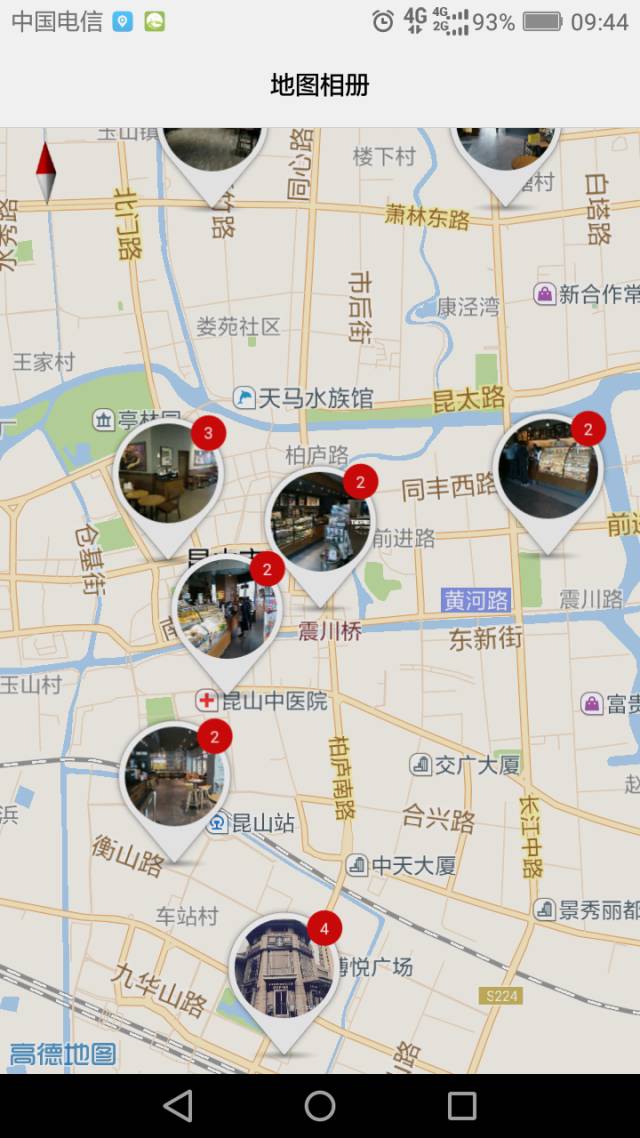Open the photo cluster with 3 photos
Viewport: 640px width, 1138px height.
tap(167, 475)
